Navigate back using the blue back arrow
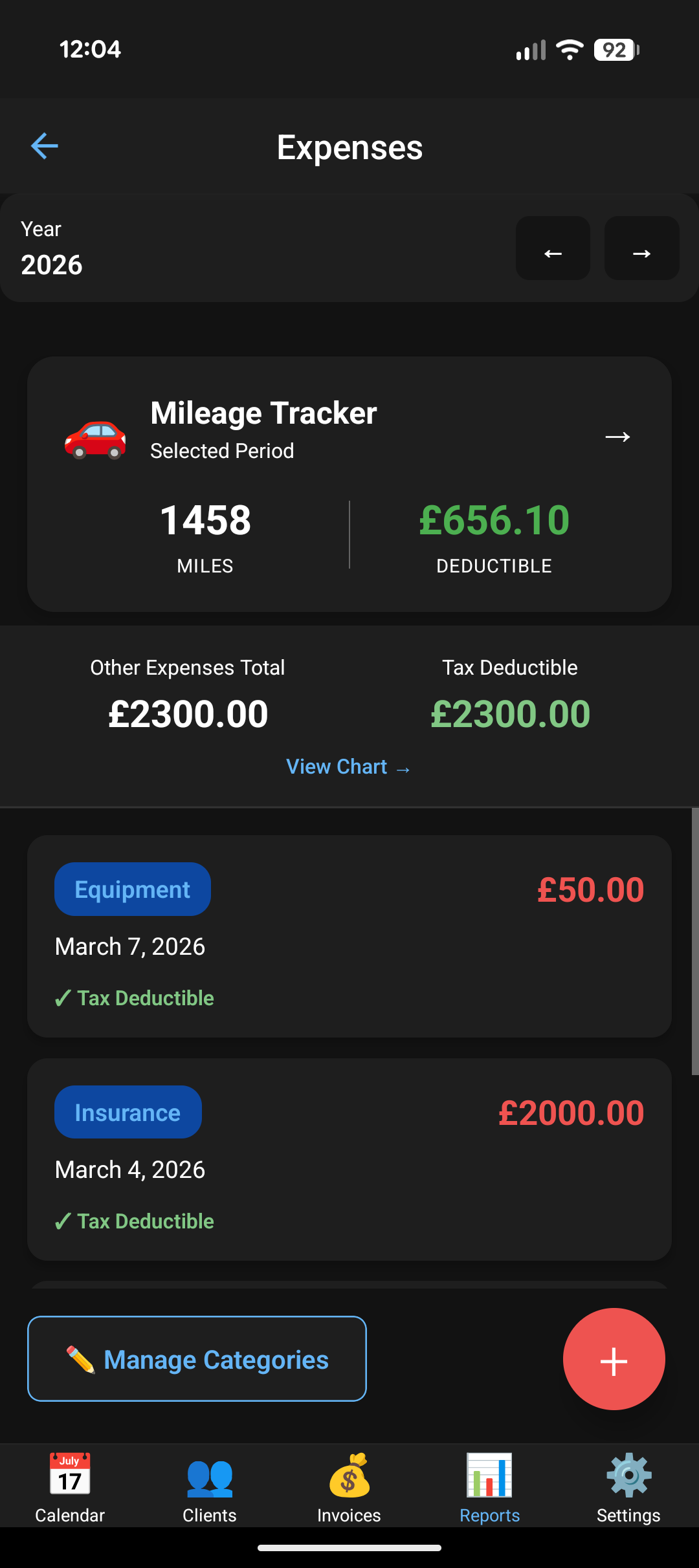Screen dimensions: 699x1568 [43, 146]
